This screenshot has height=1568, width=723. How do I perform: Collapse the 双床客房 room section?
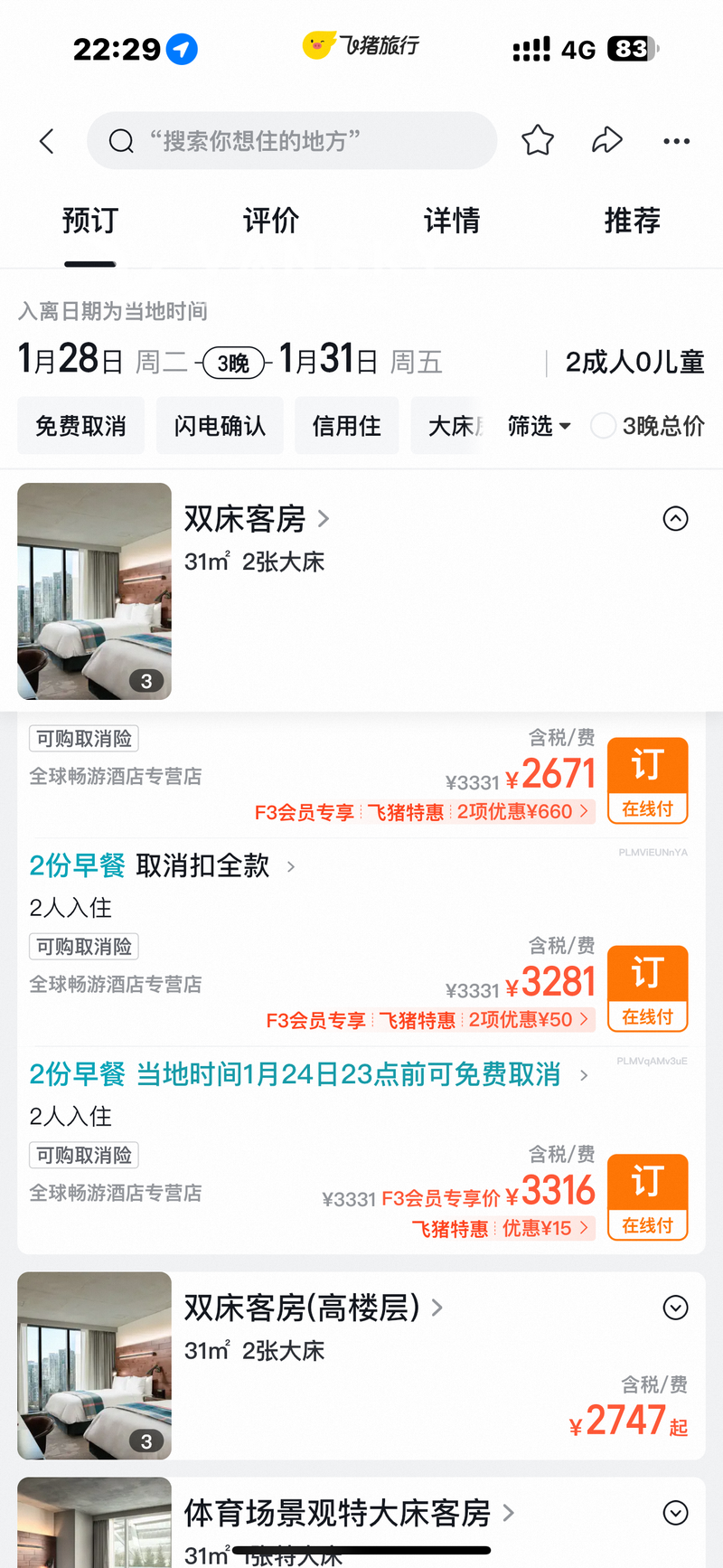pos(675,519)
